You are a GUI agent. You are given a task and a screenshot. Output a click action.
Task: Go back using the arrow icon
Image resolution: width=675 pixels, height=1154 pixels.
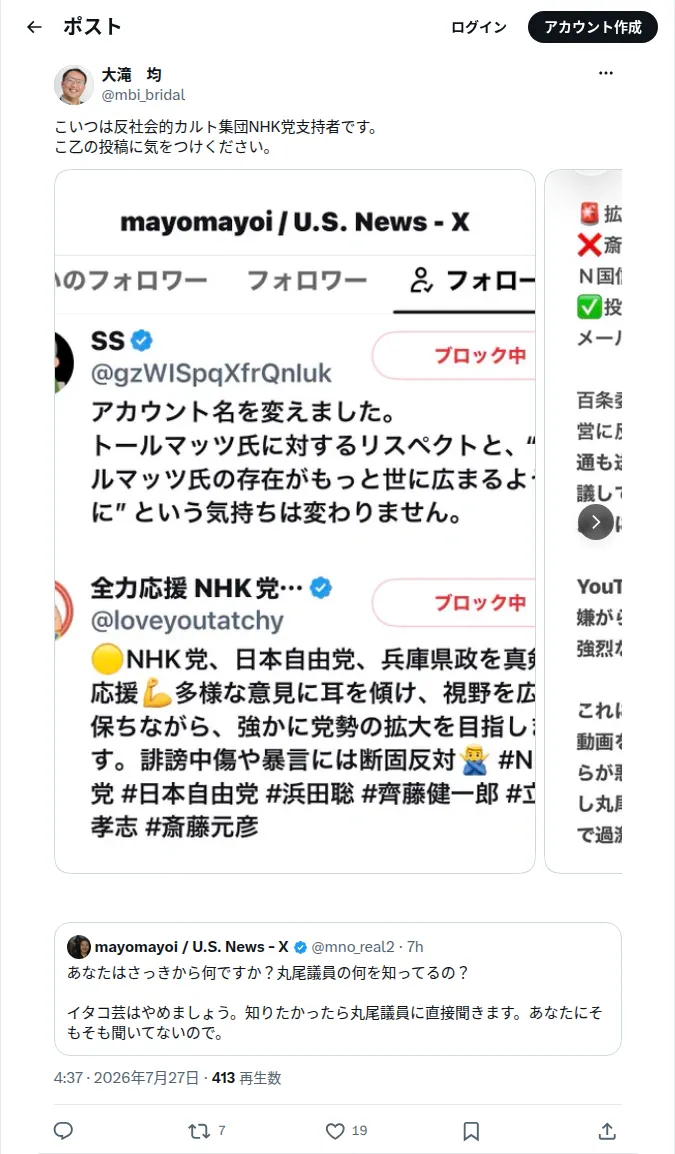(x=34, y=27)
